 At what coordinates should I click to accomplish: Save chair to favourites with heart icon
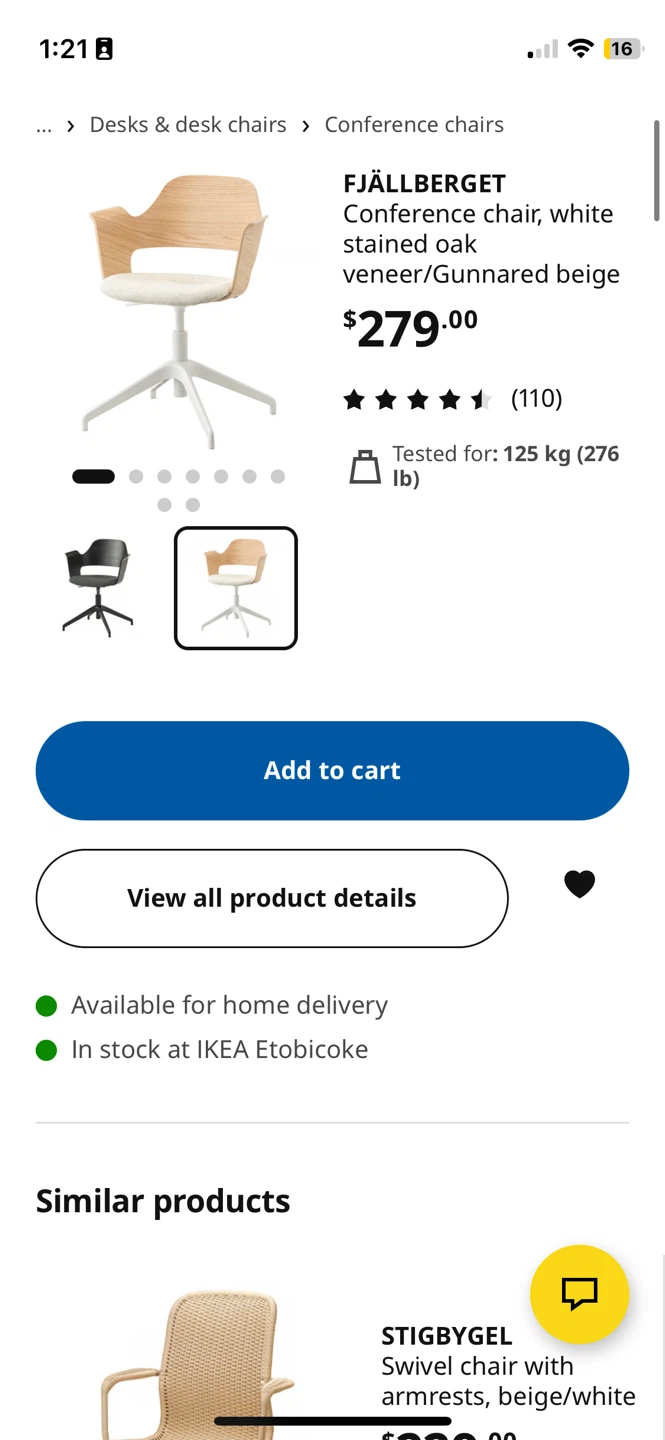point(579,884)
